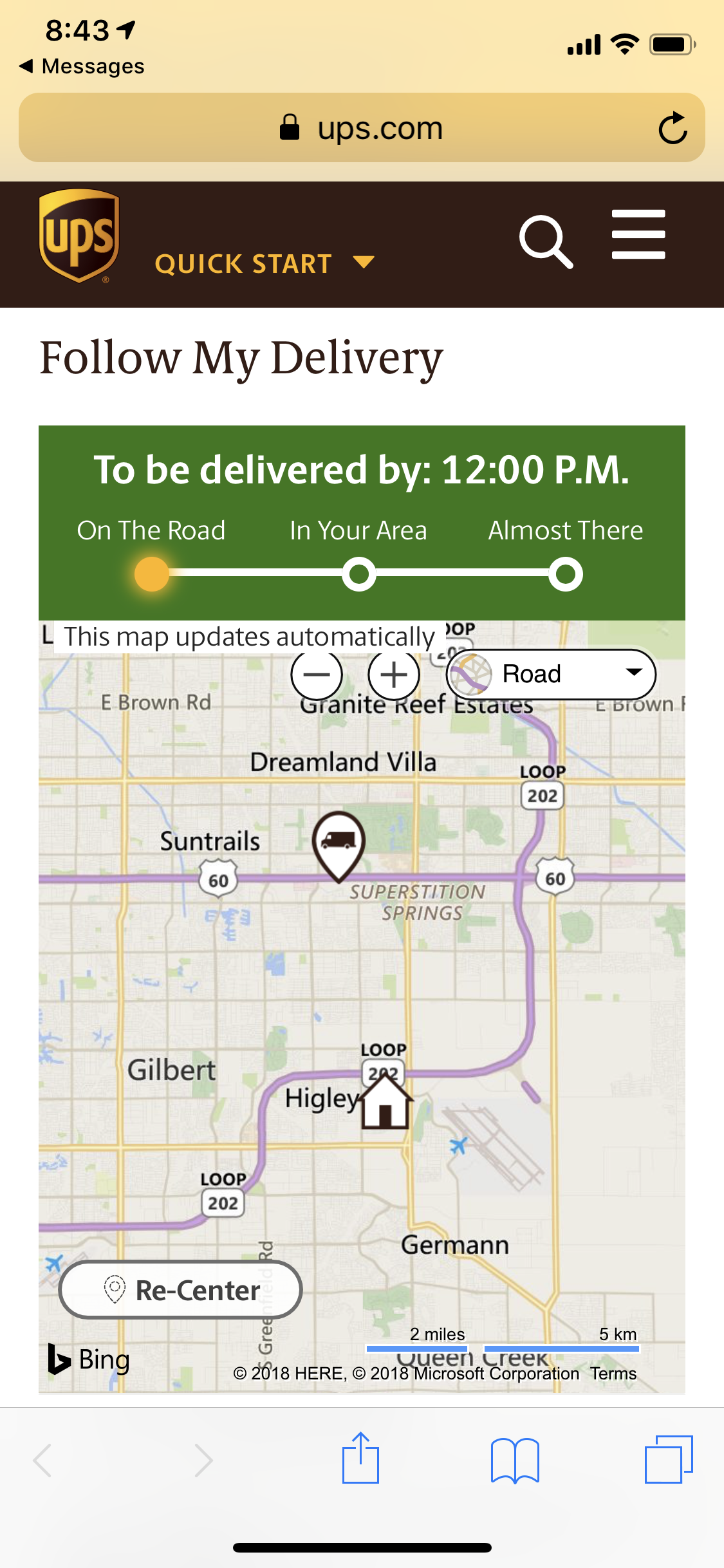Image resolution: width=724 pixels, height=1568 pixels.
Task: Open Safari bookmarks
Action: (515, 1460)
